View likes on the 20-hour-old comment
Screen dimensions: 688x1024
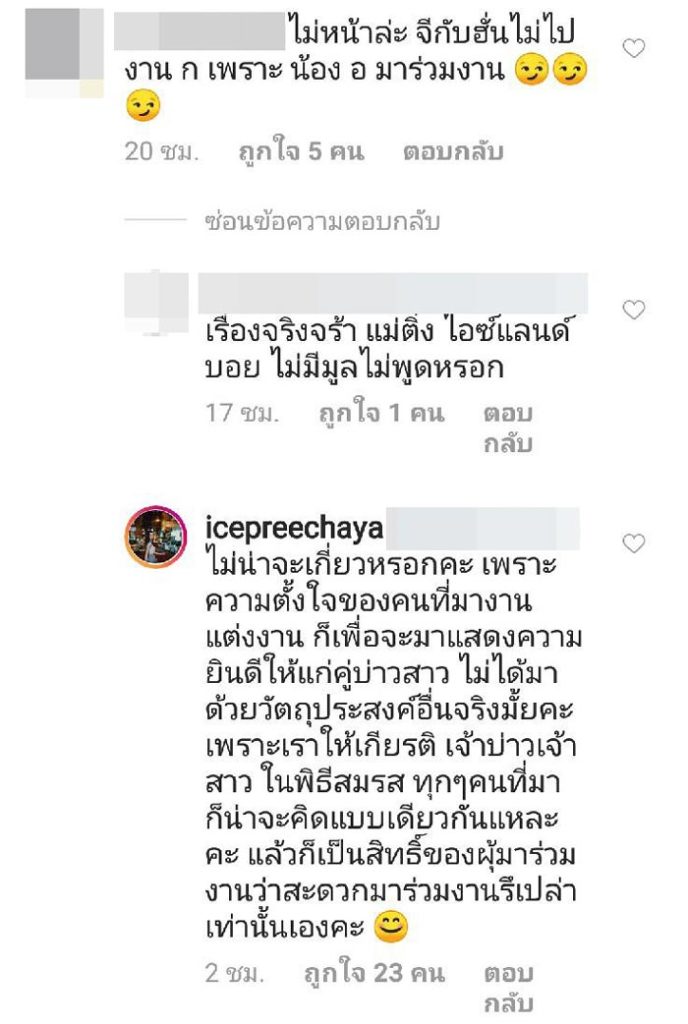click(300, 153)
